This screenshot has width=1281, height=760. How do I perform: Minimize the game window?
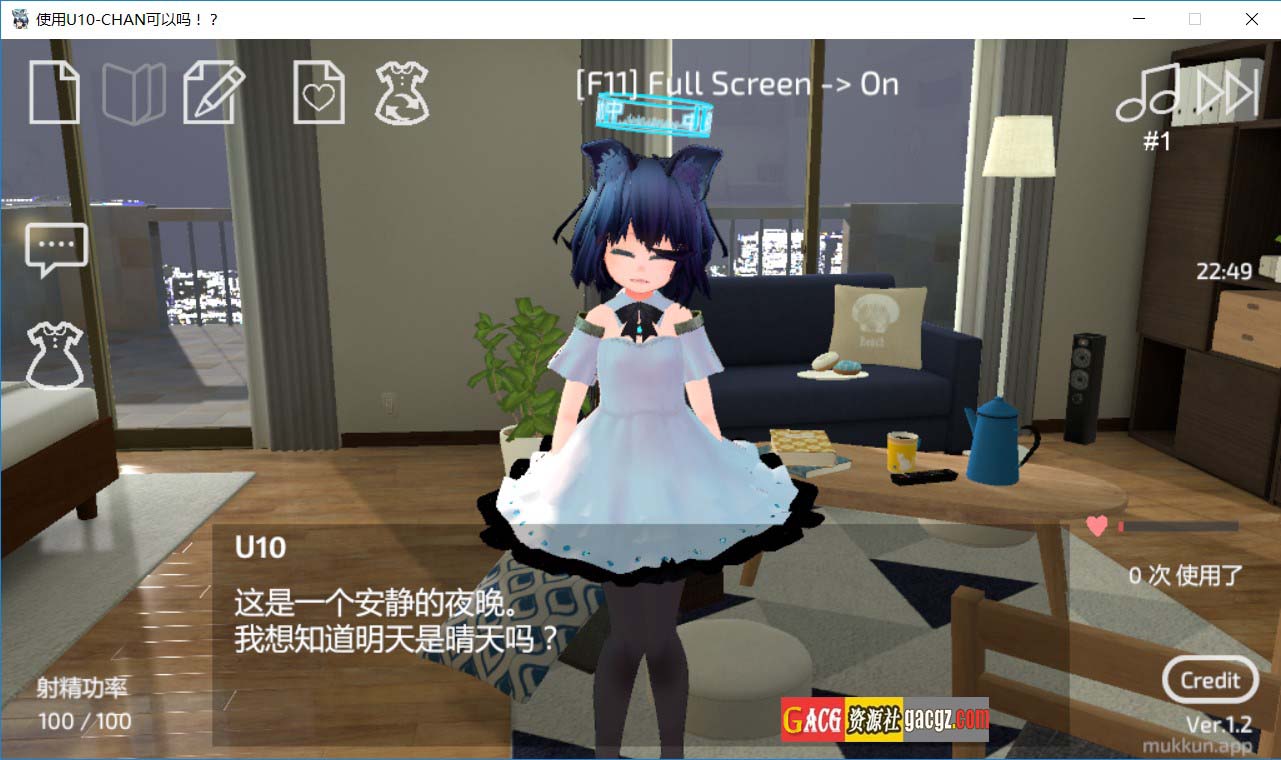click(1139, 19)
